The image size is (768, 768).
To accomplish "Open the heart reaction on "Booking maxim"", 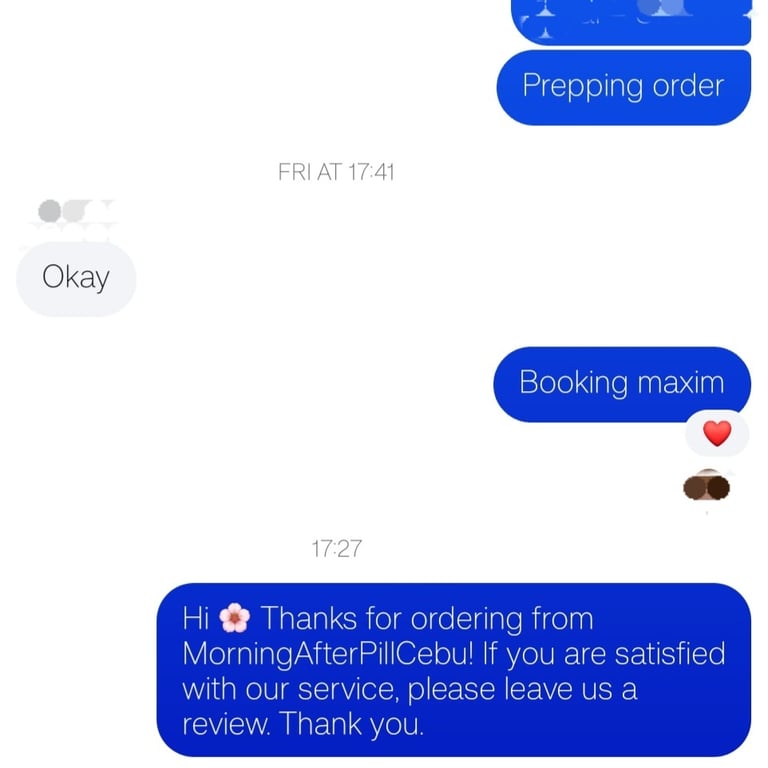I will click(717, 433).
